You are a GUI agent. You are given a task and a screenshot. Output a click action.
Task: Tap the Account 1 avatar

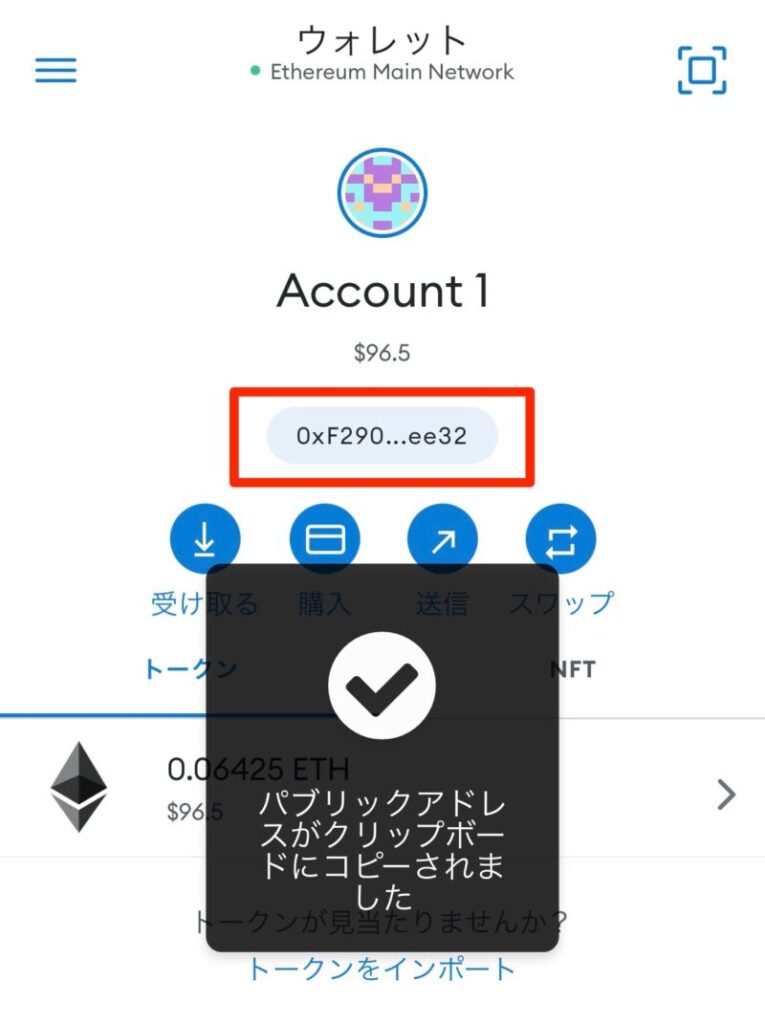pos(382,191)
